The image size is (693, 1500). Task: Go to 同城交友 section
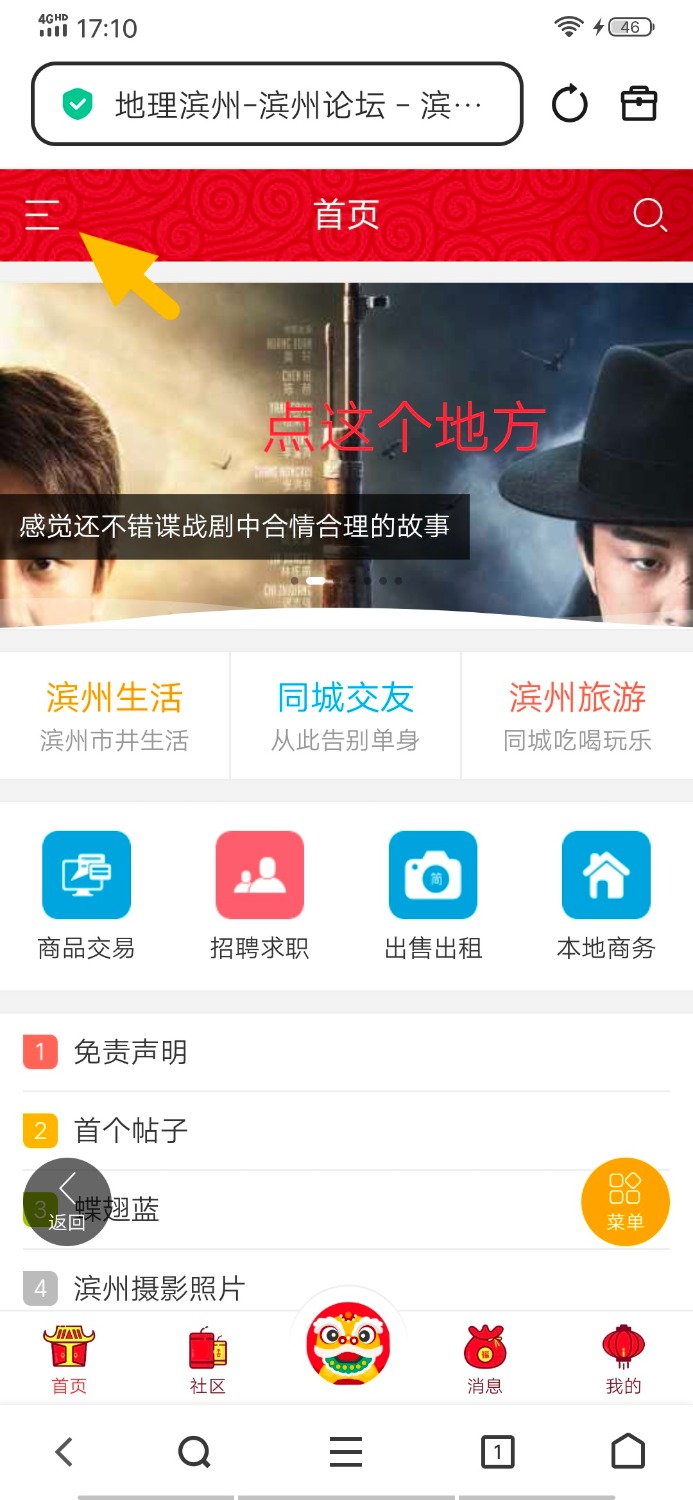(345, 715)
